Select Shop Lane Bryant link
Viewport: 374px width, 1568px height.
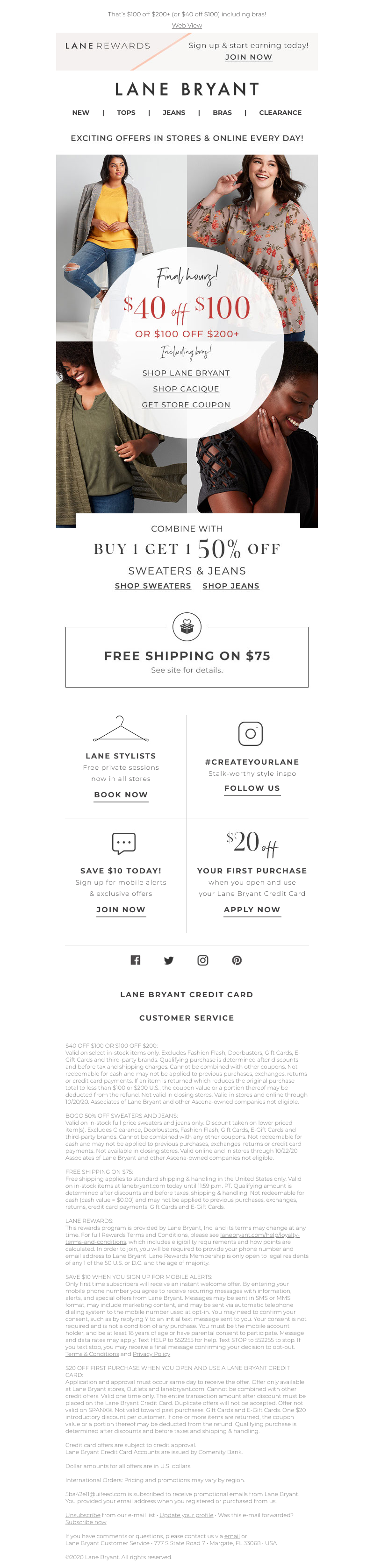[186, 373]
